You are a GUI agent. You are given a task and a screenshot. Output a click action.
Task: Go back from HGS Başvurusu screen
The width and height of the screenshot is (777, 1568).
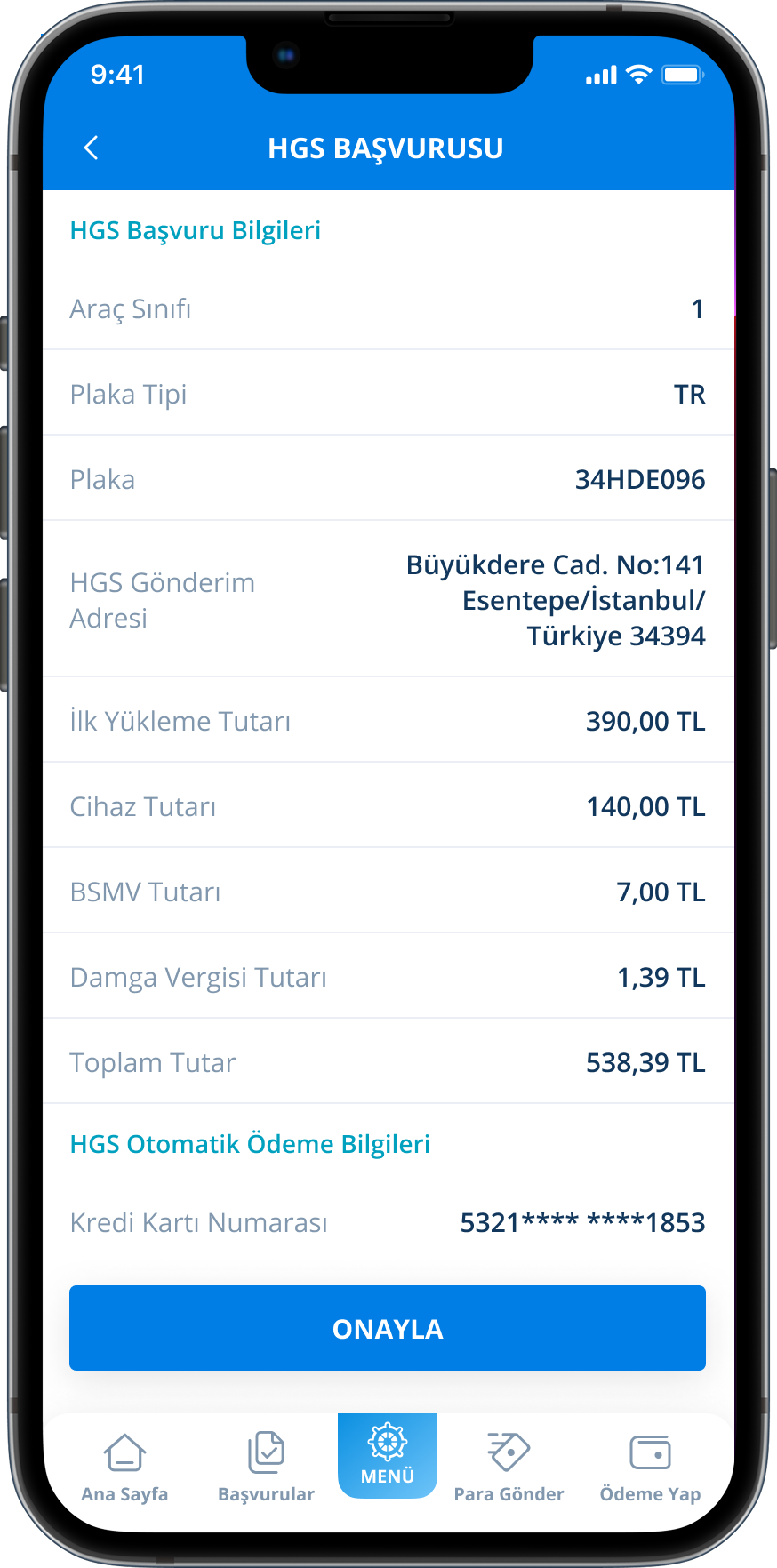tap(92, 148)
